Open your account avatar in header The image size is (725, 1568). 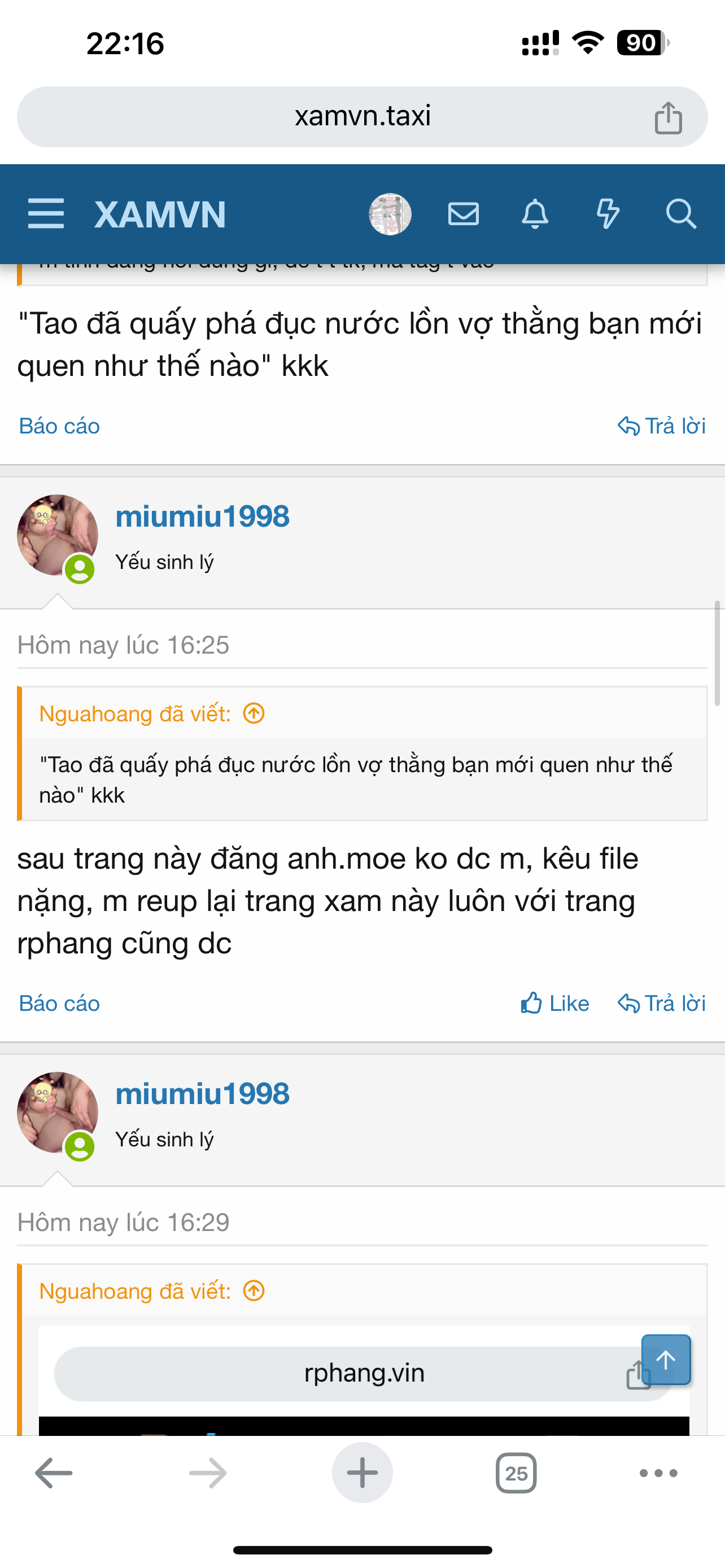(x=390, y=214)
